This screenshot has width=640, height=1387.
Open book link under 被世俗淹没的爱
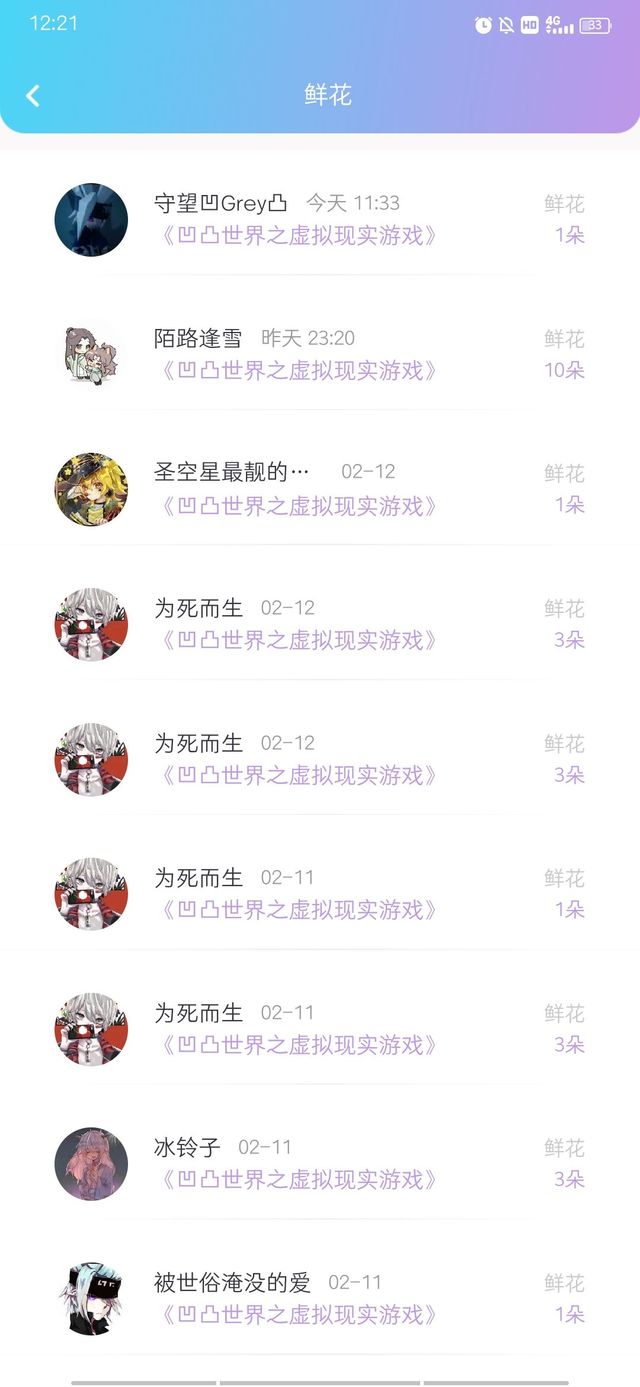[297, 1315]
